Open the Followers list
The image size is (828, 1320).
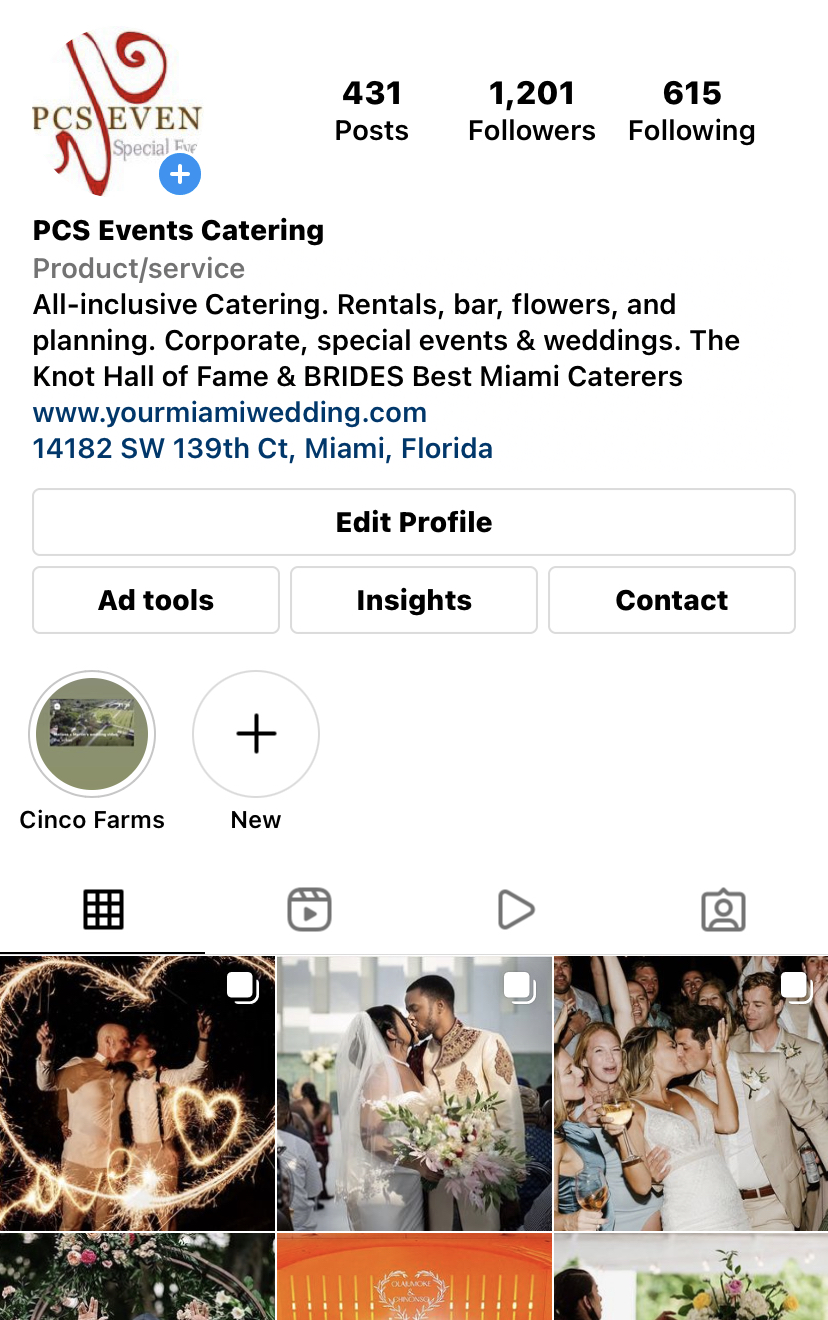[x=531, y=111]
